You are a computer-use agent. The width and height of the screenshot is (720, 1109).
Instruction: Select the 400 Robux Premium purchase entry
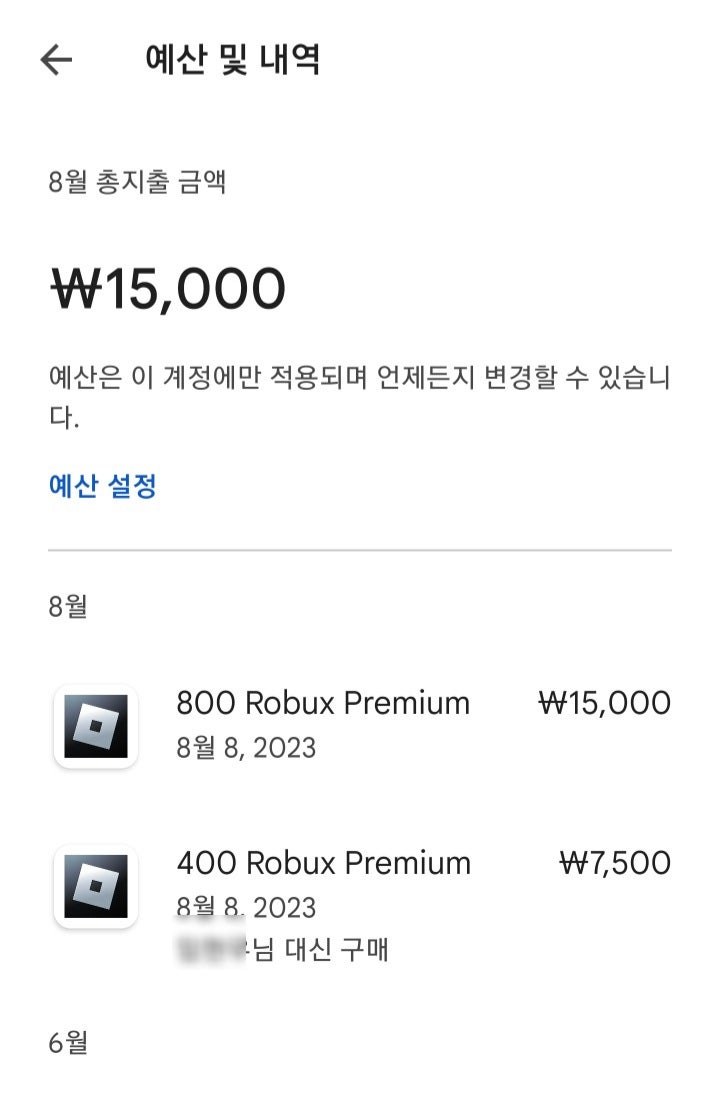pos(324,863)
